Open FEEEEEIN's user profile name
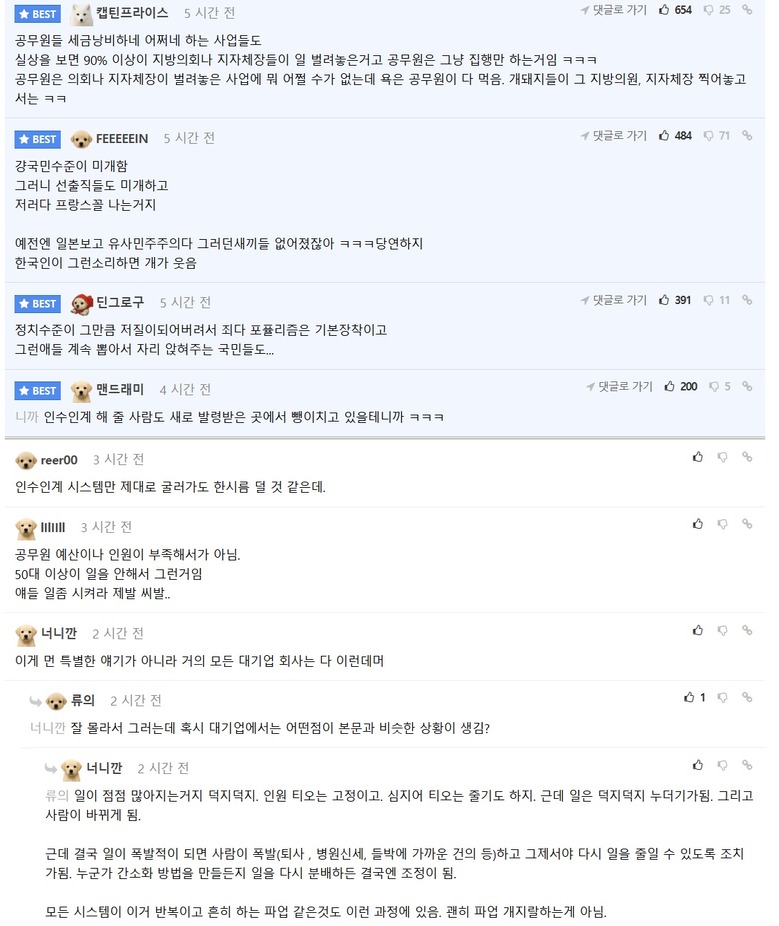Image resolution: width=779 pixels, height=926 pixels. click(122, 138)
